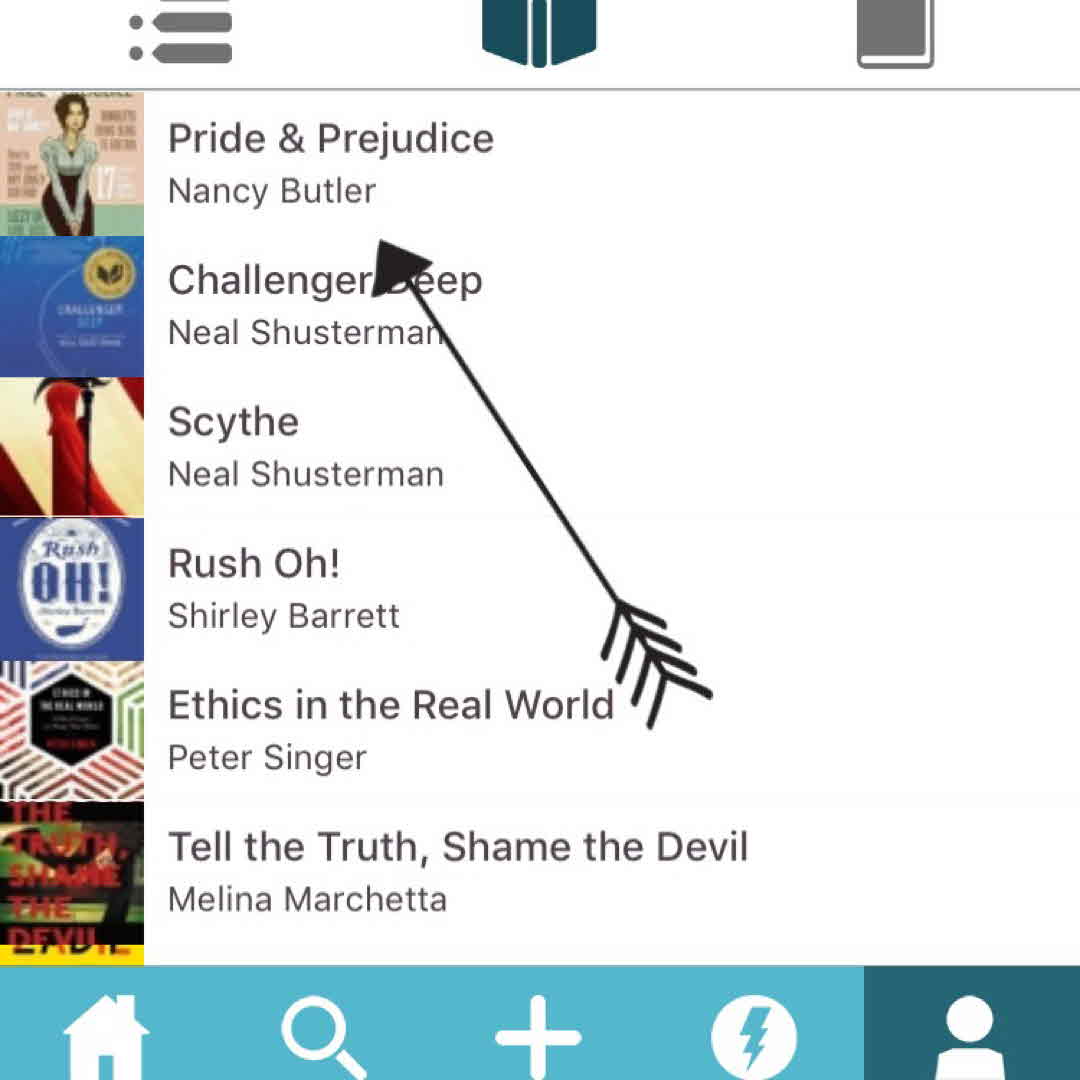
Task: View Scythe by Neal Shusterman
Action: coord(305,447)
